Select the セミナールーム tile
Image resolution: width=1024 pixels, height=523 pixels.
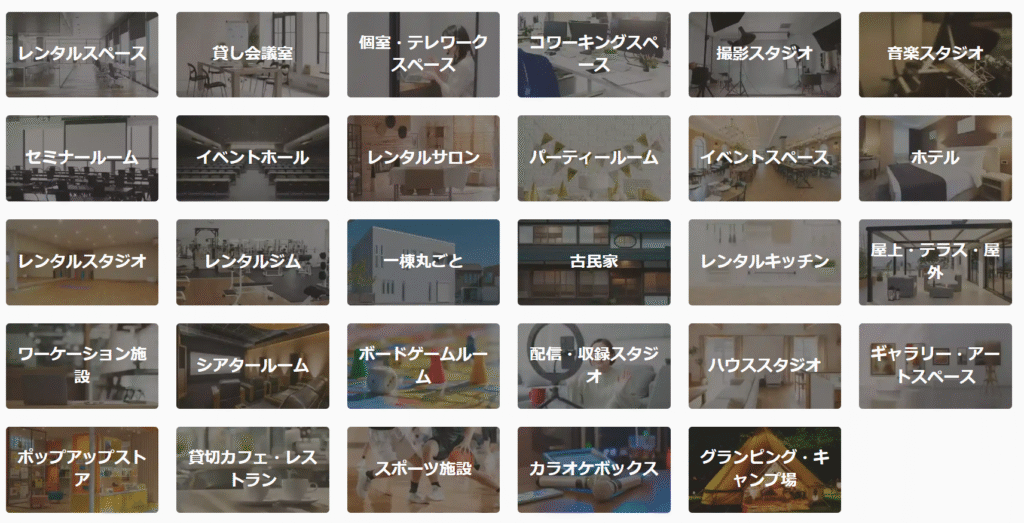[82, 158]
